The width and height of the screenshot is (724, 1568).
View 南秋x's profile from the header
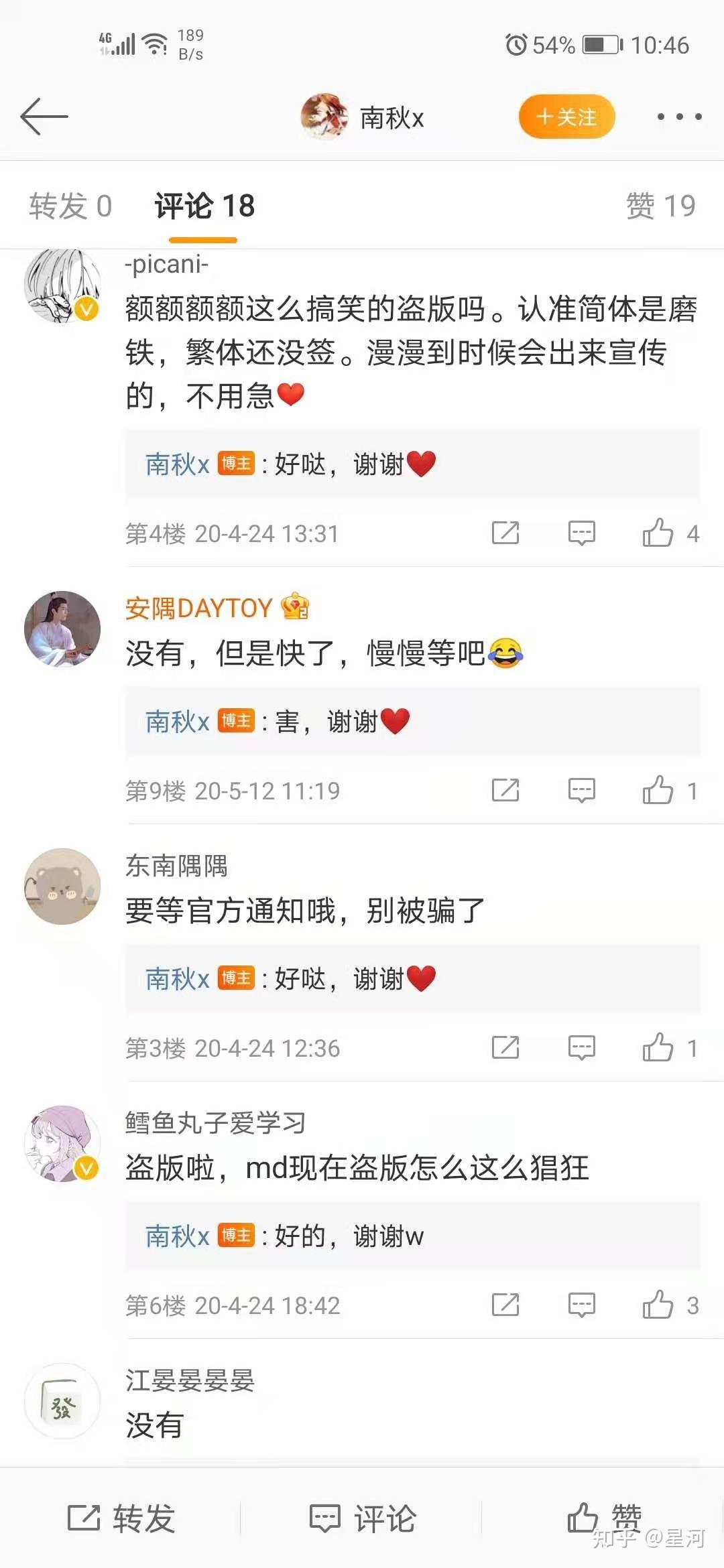pyautogui.click(x=363, y=117)
